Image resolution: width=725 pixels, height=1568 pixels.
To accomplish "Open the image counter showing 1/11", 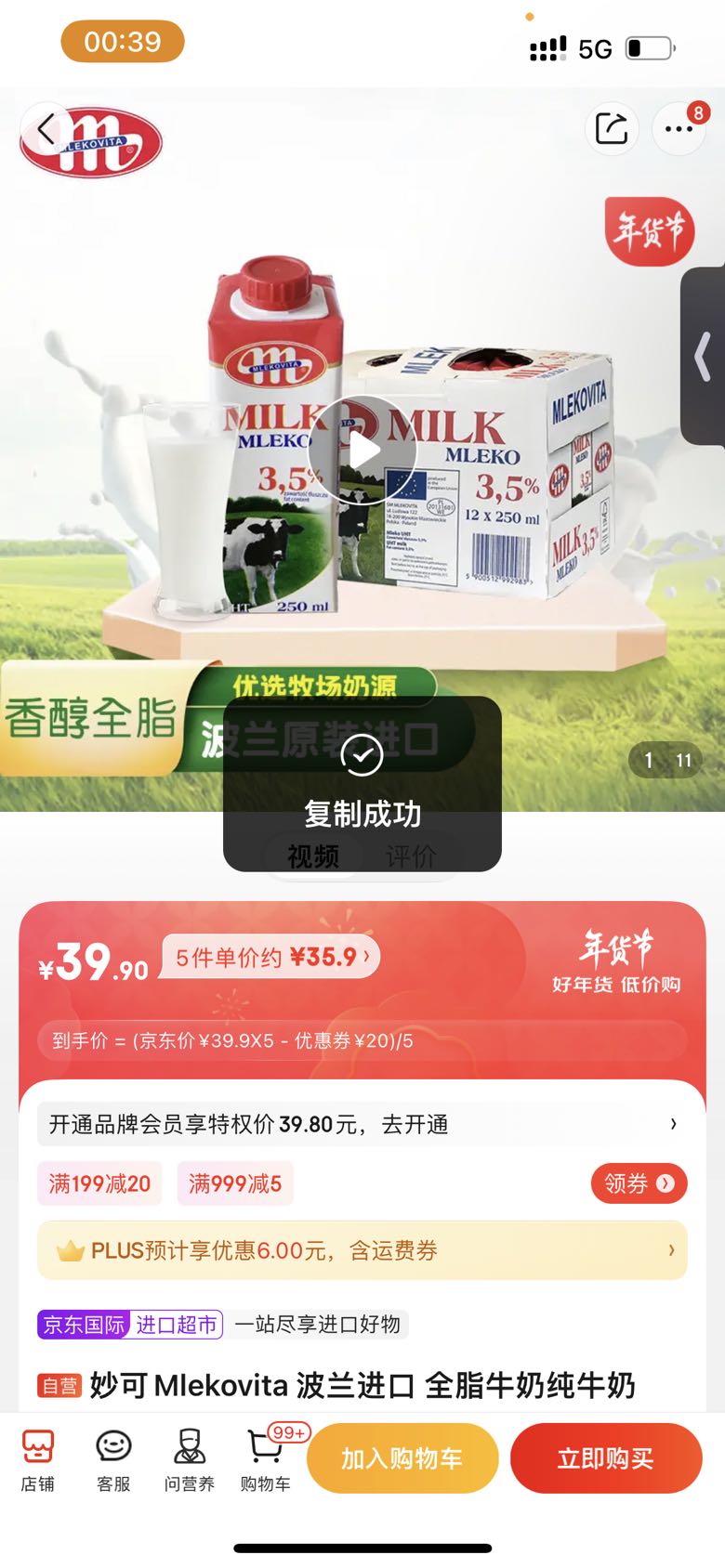I will click(666, 760).
